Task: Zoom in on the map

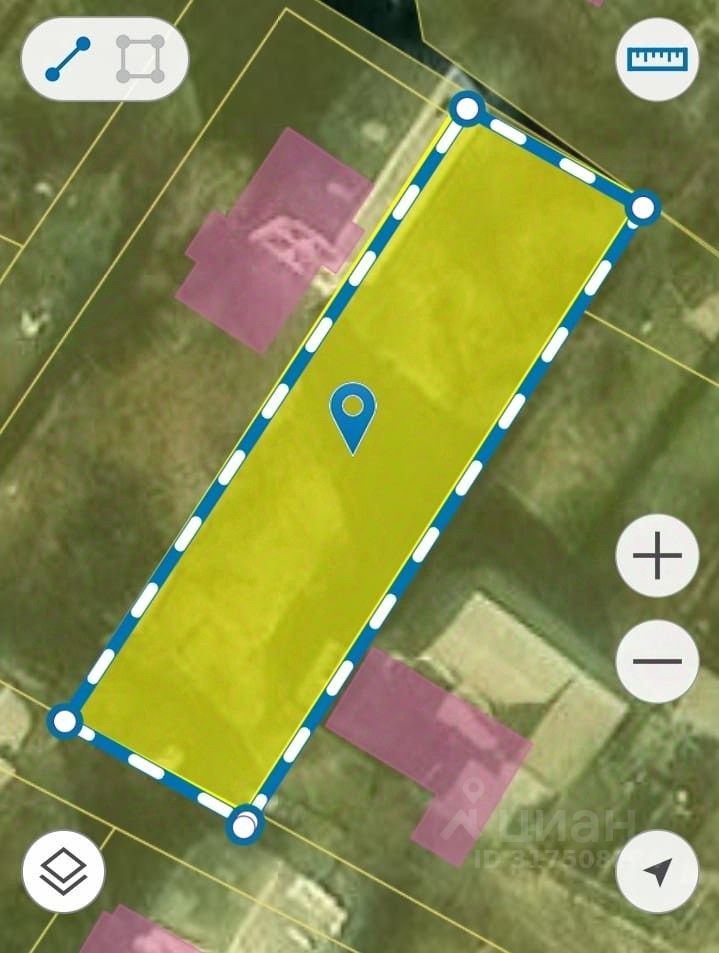Action: pyautogui.click(x=657, y=556)
